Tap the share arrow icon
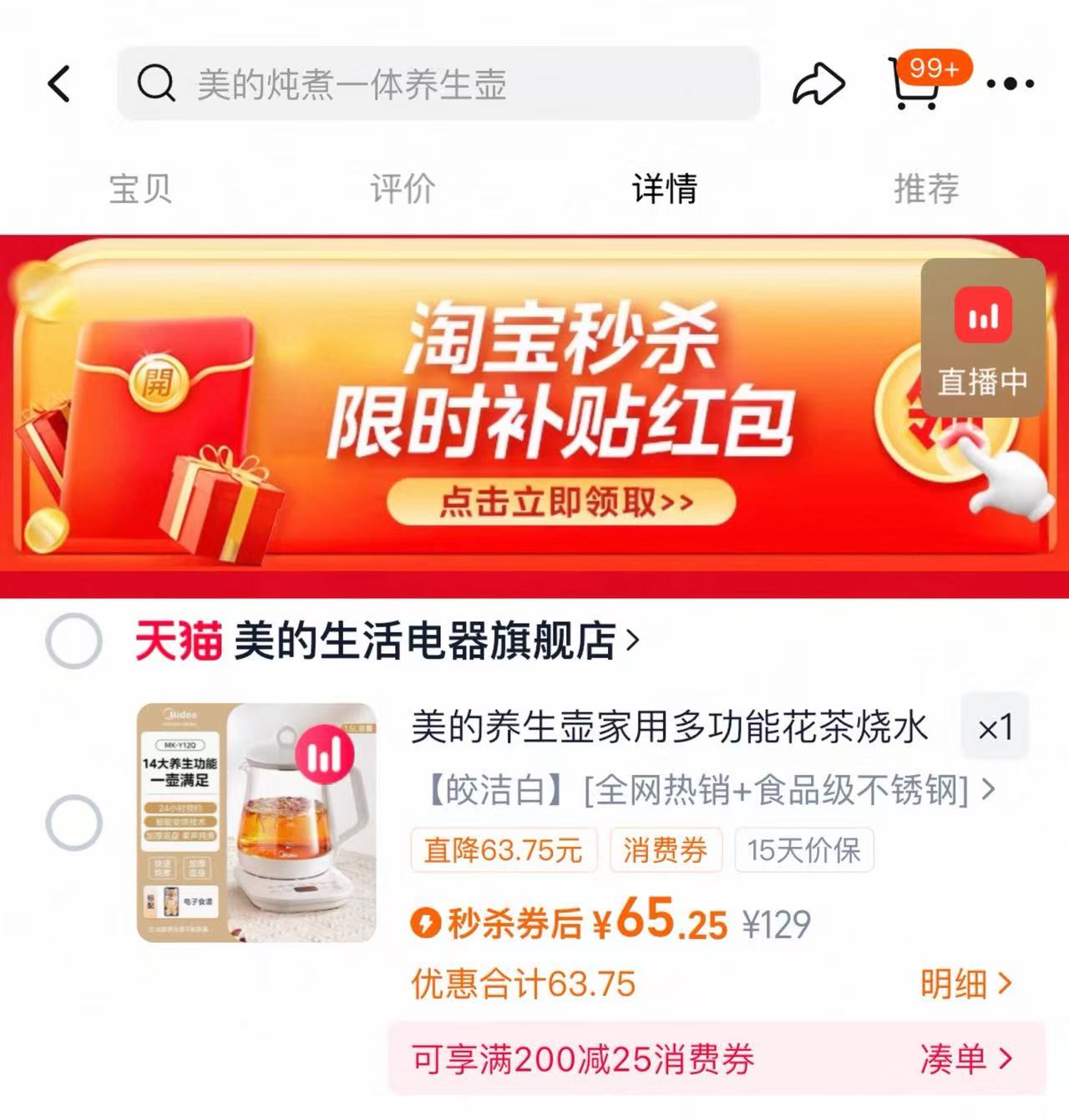Viewport: 1069px width, 1120px height. click(819, 84)
